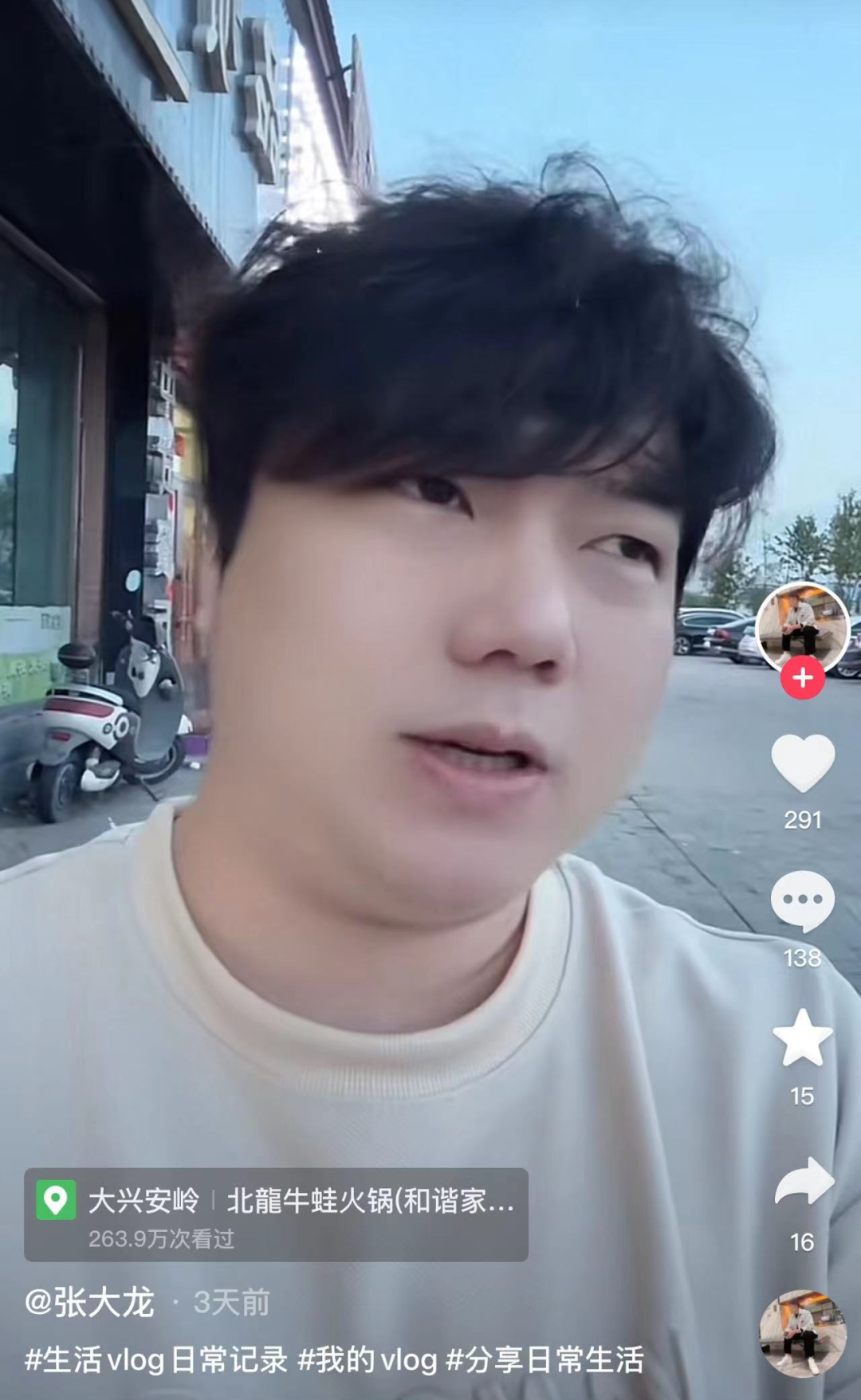
Task: Follow the creator with the red plus
Action: (802, 678)
